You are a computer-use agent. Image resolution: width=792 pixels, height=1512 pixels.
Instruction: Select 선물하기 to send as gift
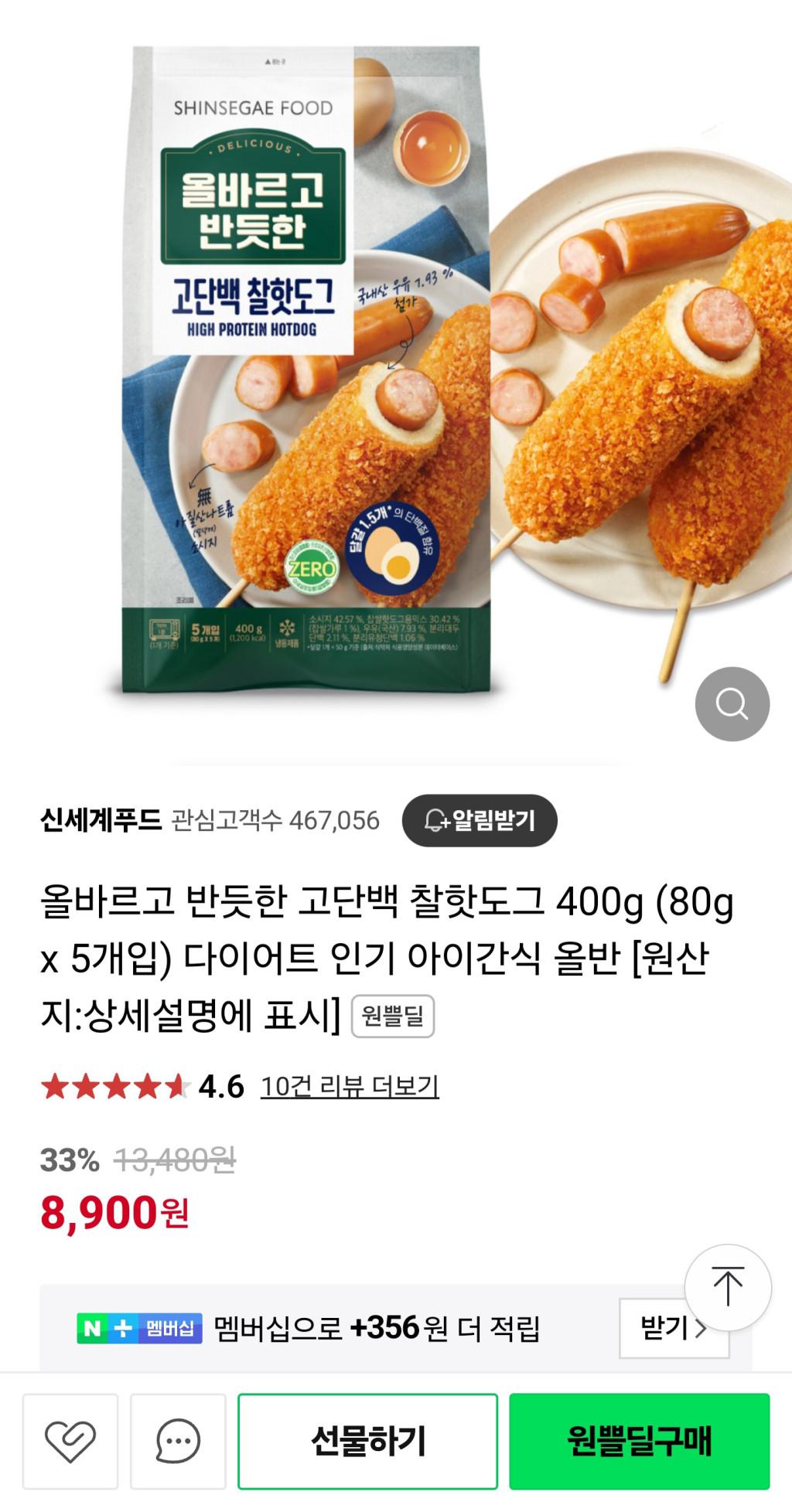pos(367,1441)
